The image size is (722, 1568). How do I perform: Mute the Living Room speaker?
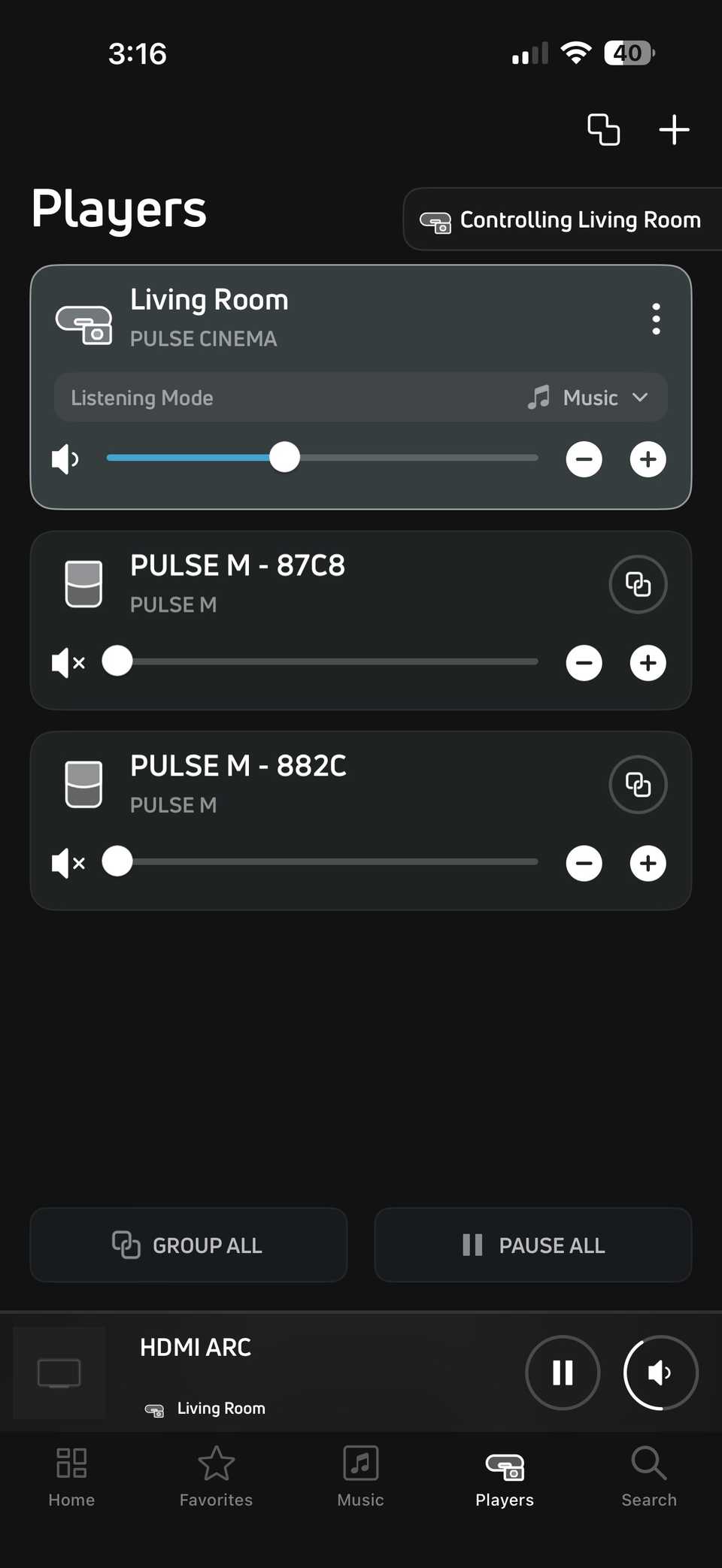point(65,459)
